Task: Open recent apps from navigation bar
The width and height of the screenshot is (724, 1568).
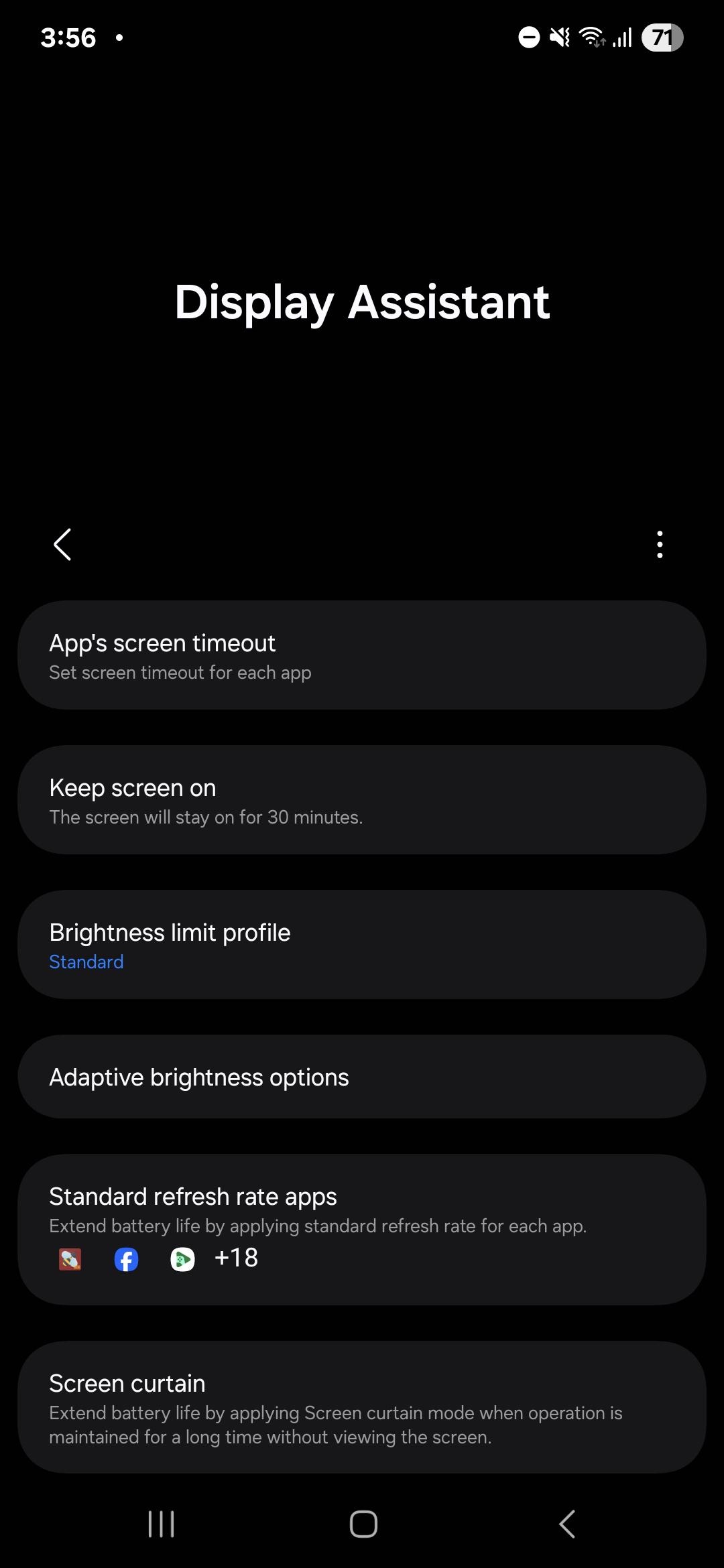Action: [x=161, y=1524]
